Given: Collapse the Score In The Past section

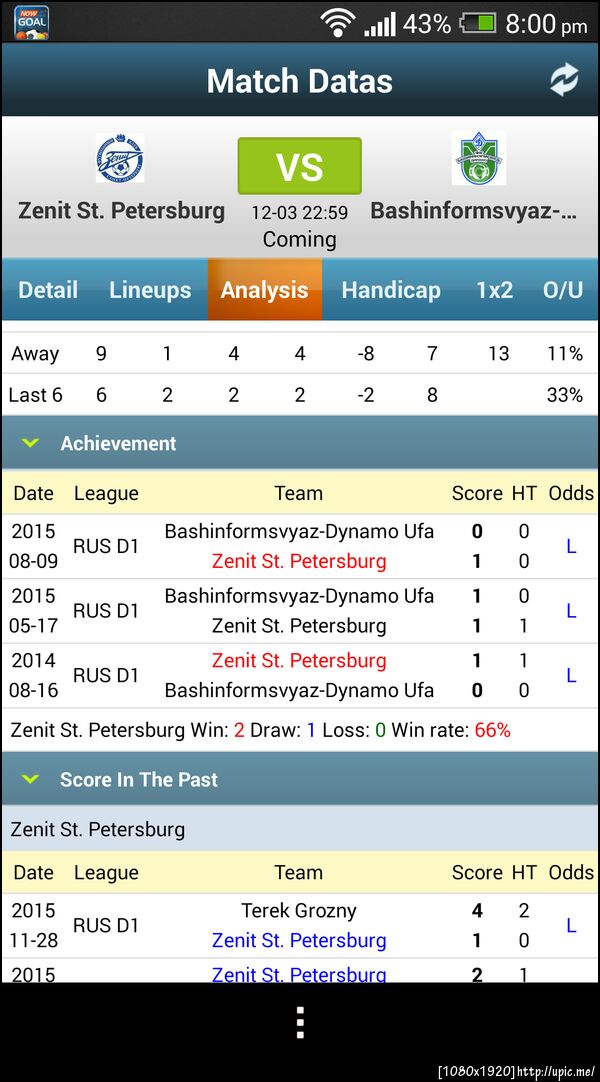Looking at the screenshot, I should point(31,779).
